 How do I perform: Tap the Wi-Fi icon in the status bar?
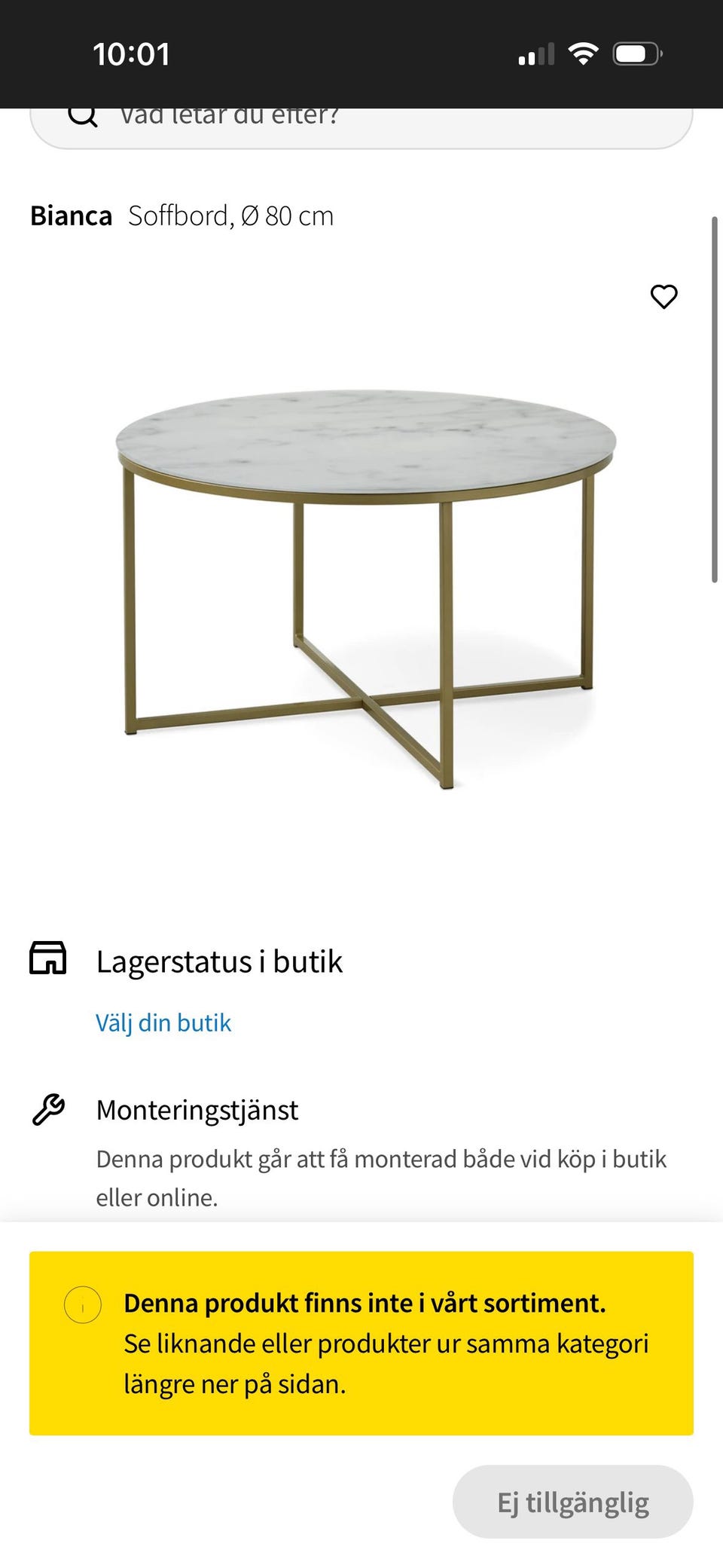click(582, 52)
